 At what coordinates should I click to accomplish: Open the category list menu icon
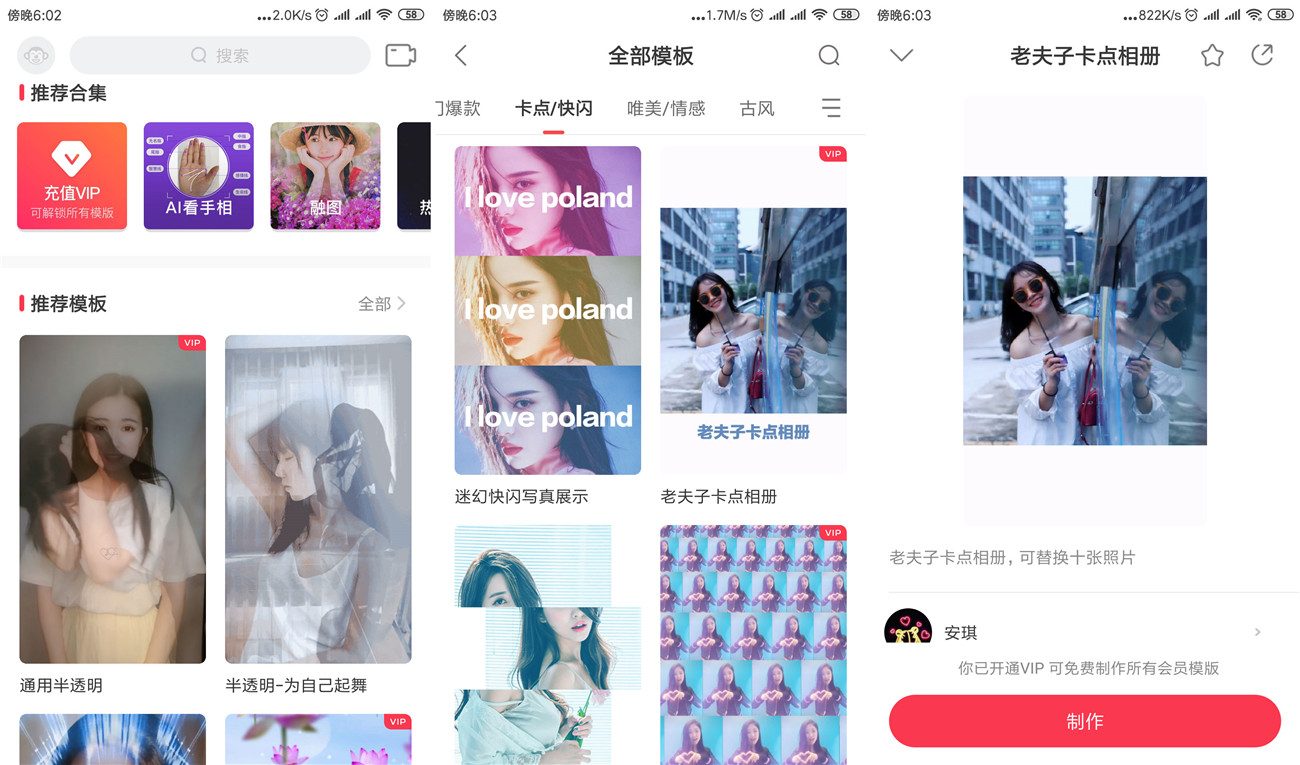click(830, 108)
